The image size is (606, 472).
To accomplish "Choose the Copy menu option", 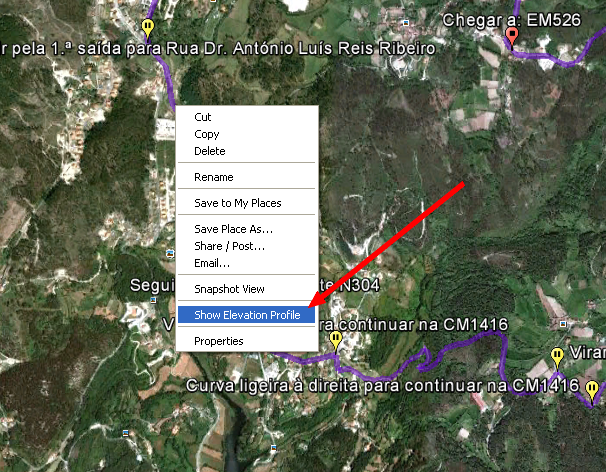I will click(x=207, y=134).
